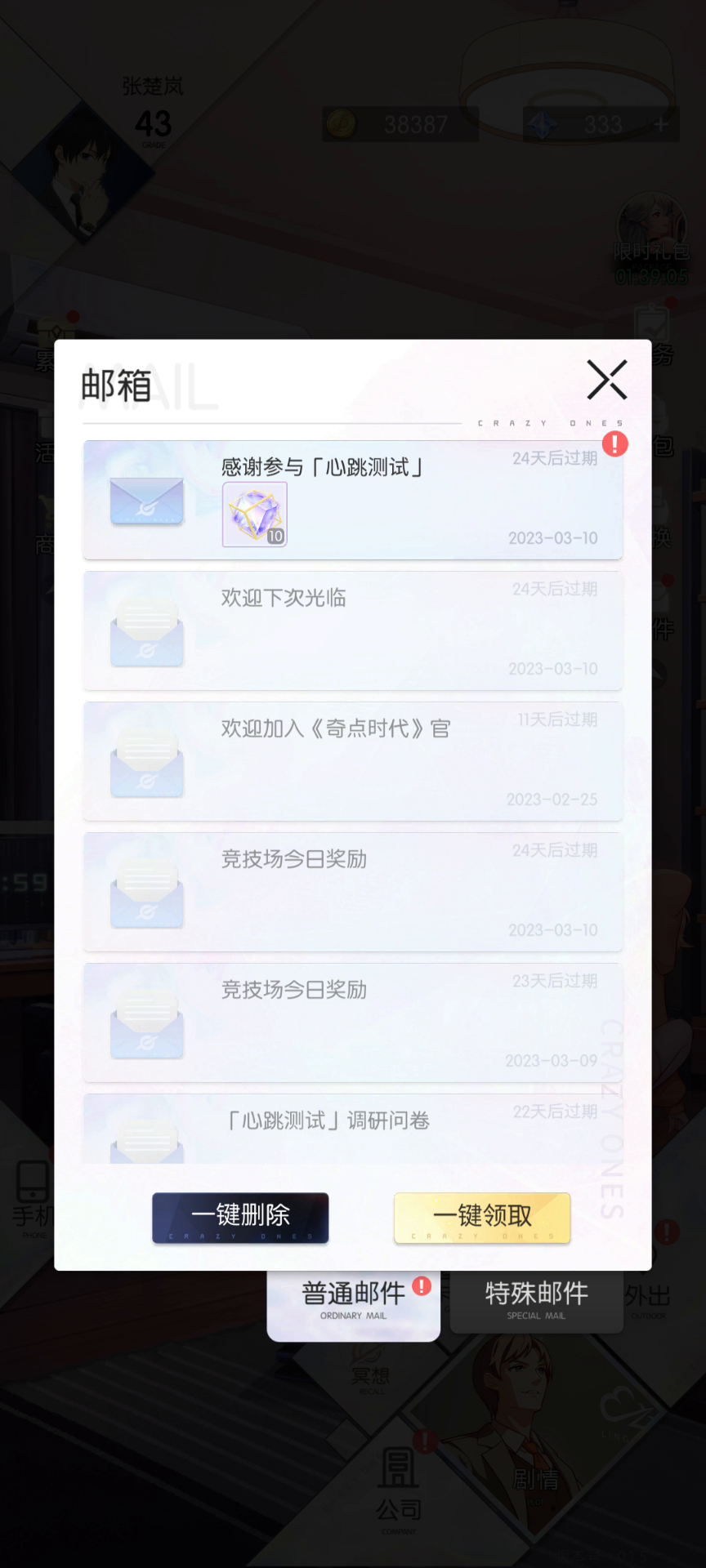Open the mail 「心跳测试」调研问卷
The height and width of the screenshot is (1568, 706).
pyautogui.click(x=353, y=1129)
